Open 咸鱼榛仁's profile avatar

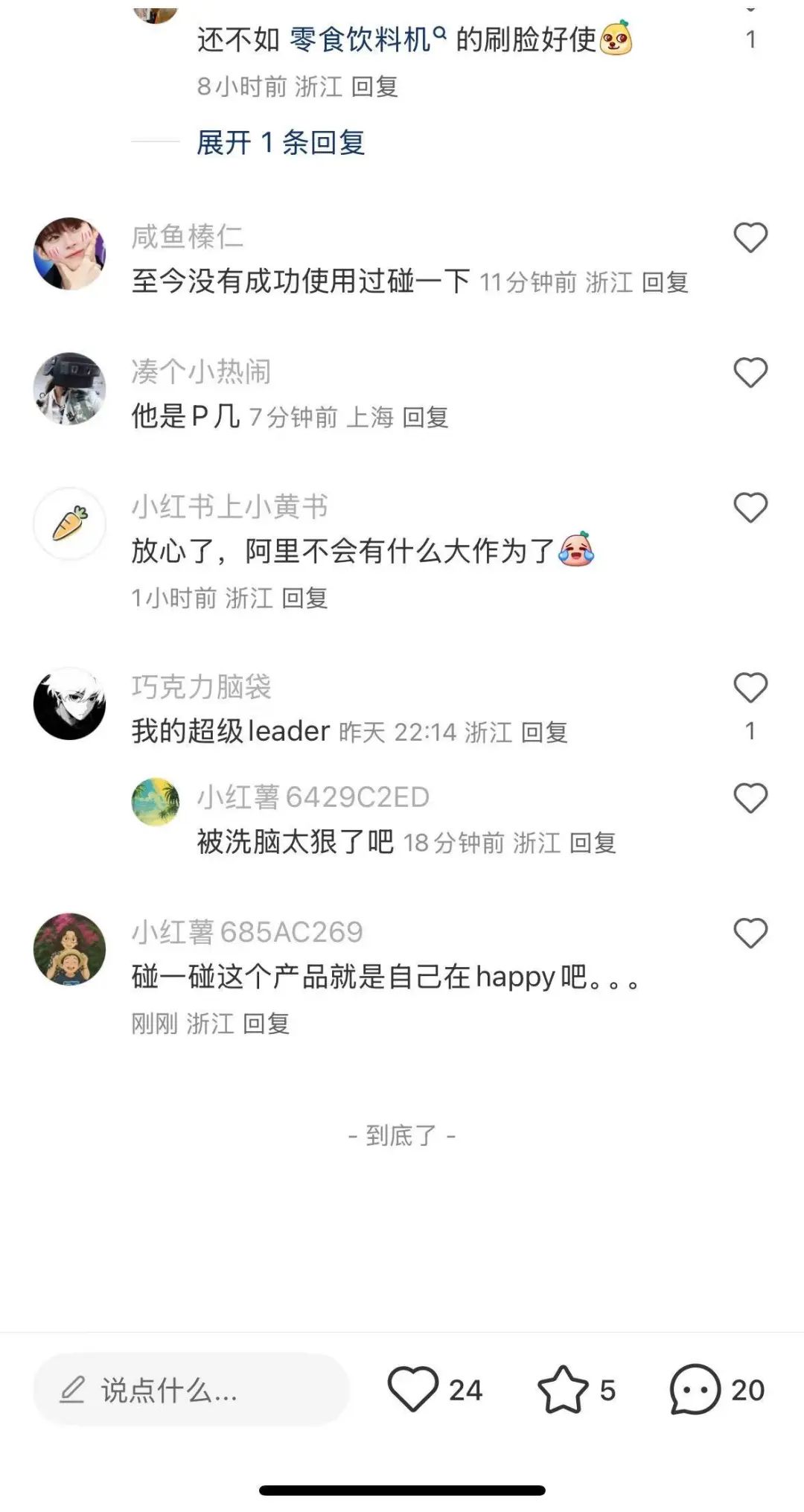point(70,254)
